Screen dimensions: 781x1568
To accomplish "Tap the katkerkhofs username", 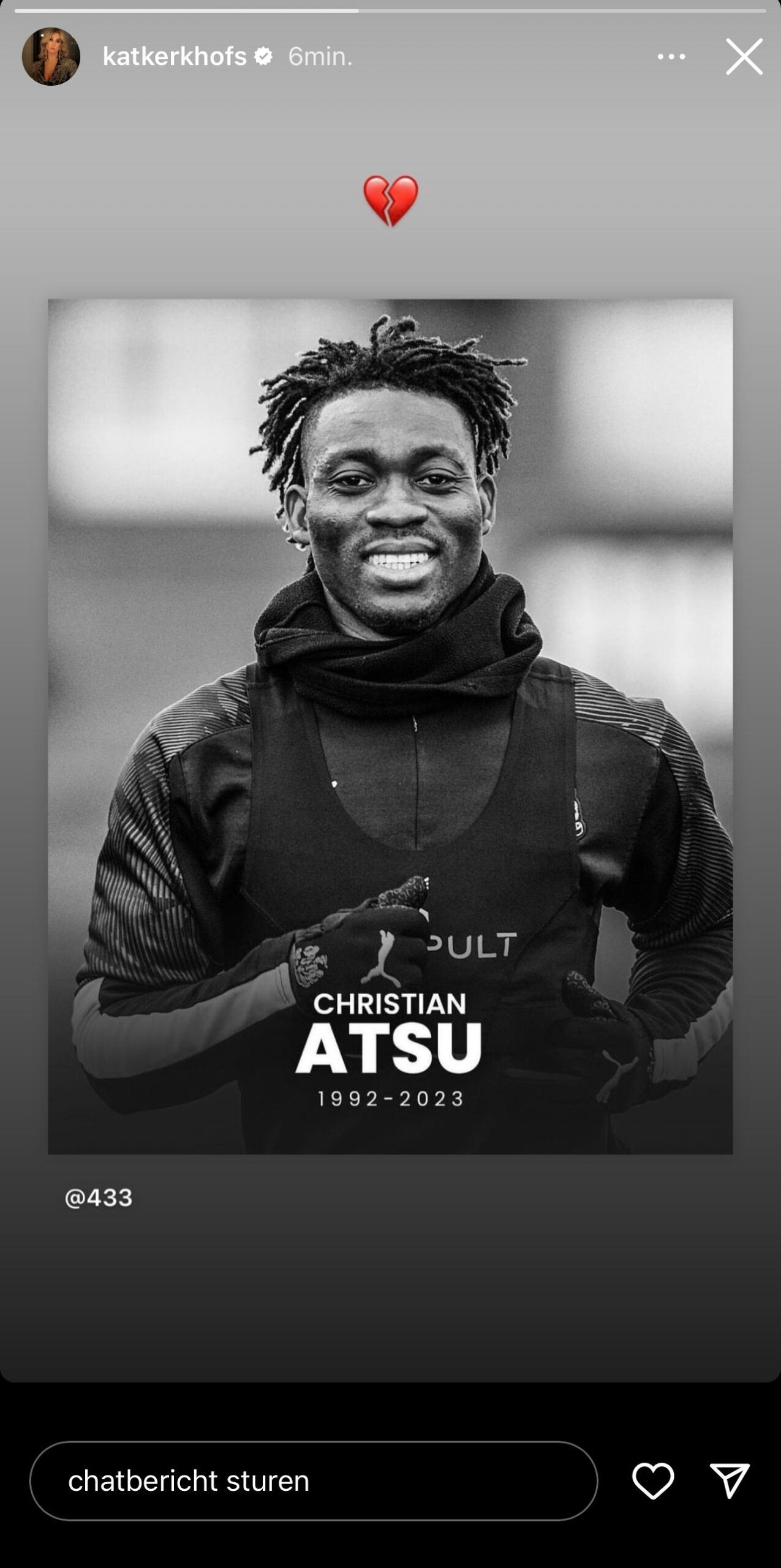I will click(175, 57).
